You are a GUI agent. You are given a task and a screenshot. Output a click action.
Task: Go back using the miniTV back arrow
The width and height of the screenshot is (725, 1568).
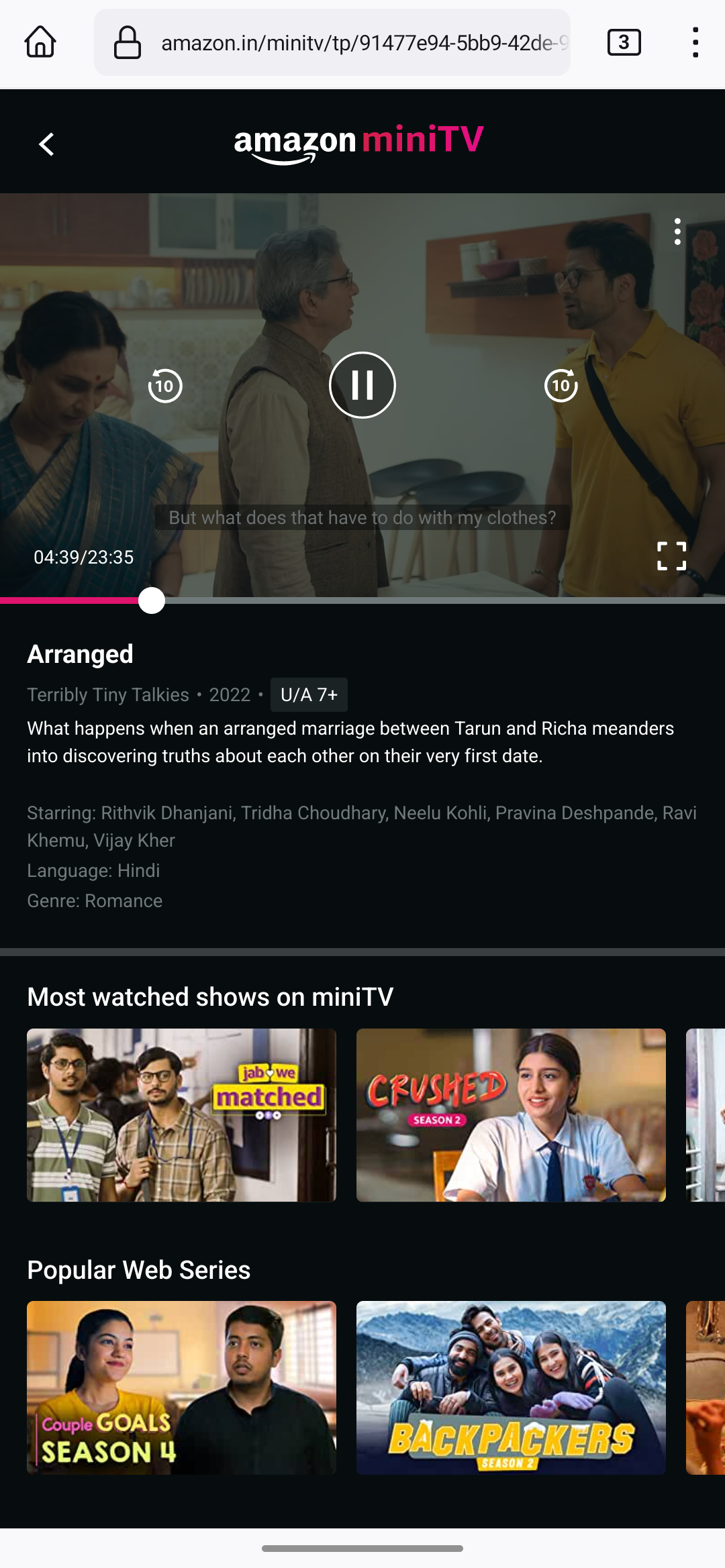pyautogui.click(x=46, y=144)
